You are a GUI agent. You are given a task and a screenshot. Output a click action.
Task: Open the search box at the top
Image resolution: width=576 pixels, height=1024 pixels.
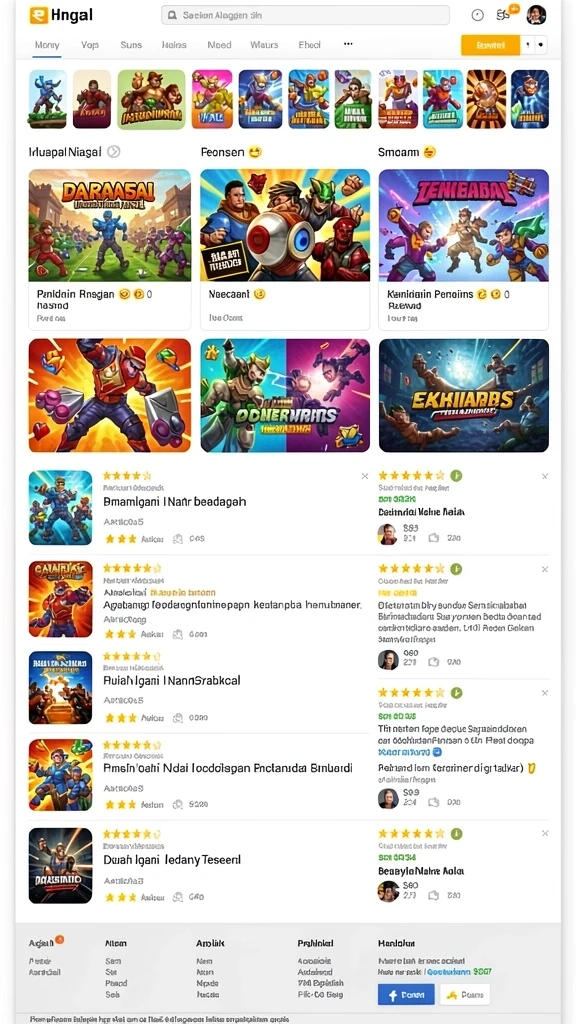305,15
